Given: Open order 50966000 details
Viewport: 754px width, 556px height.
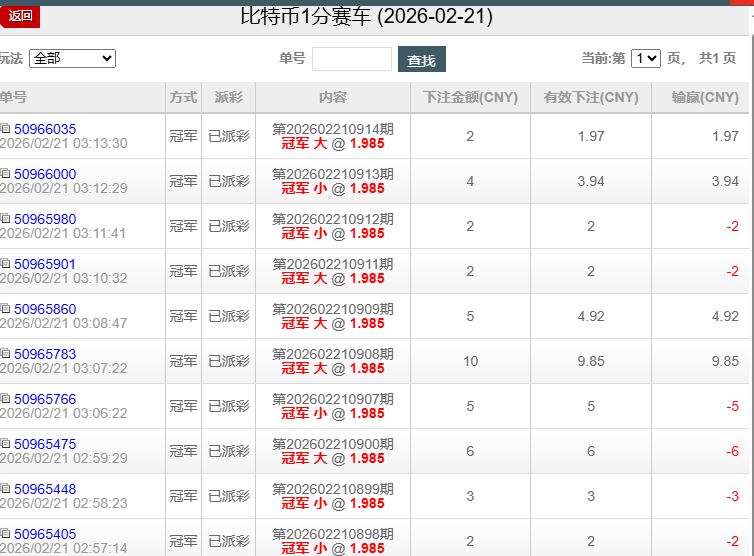Looking at the screenshot, I should coord(45,174).
